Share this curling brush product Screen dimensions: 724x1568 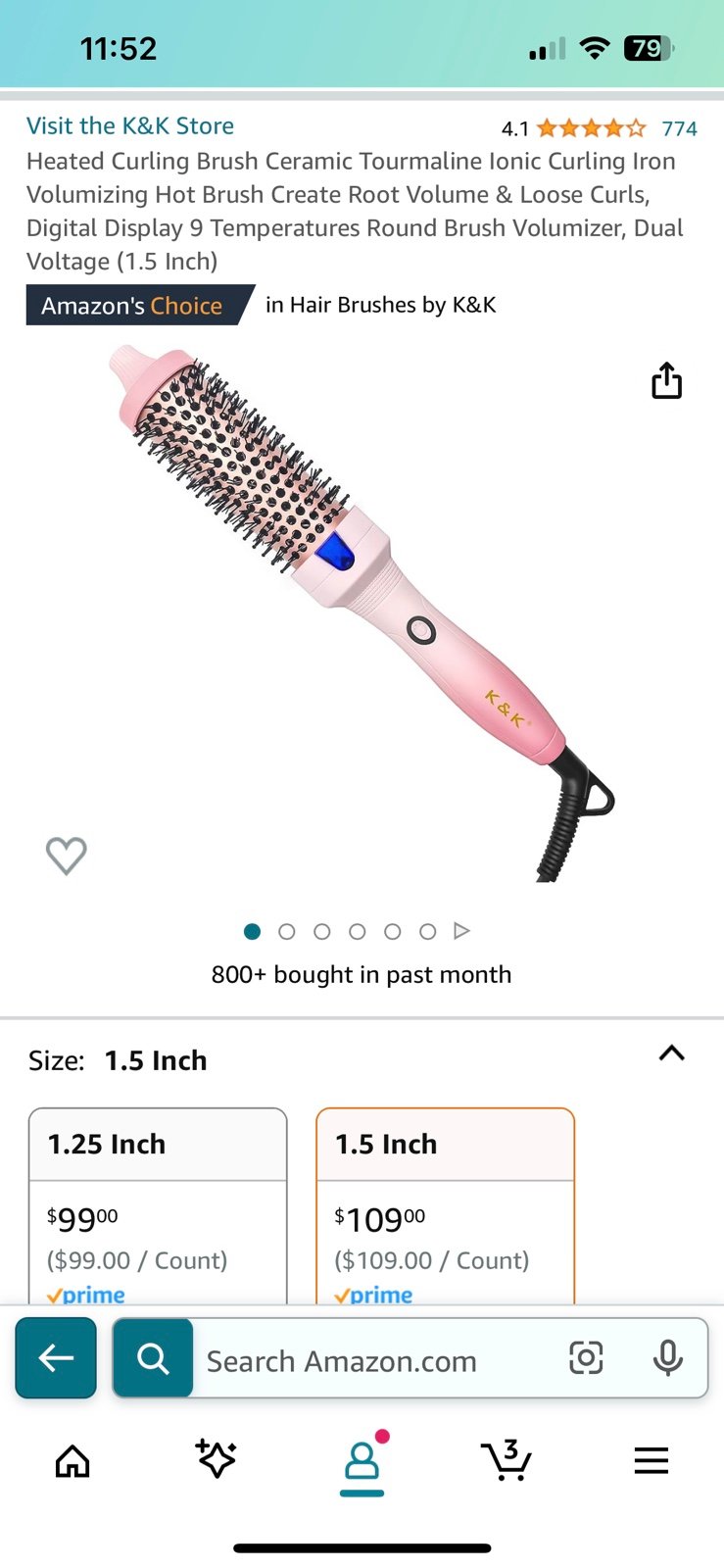tap(666, 380)
